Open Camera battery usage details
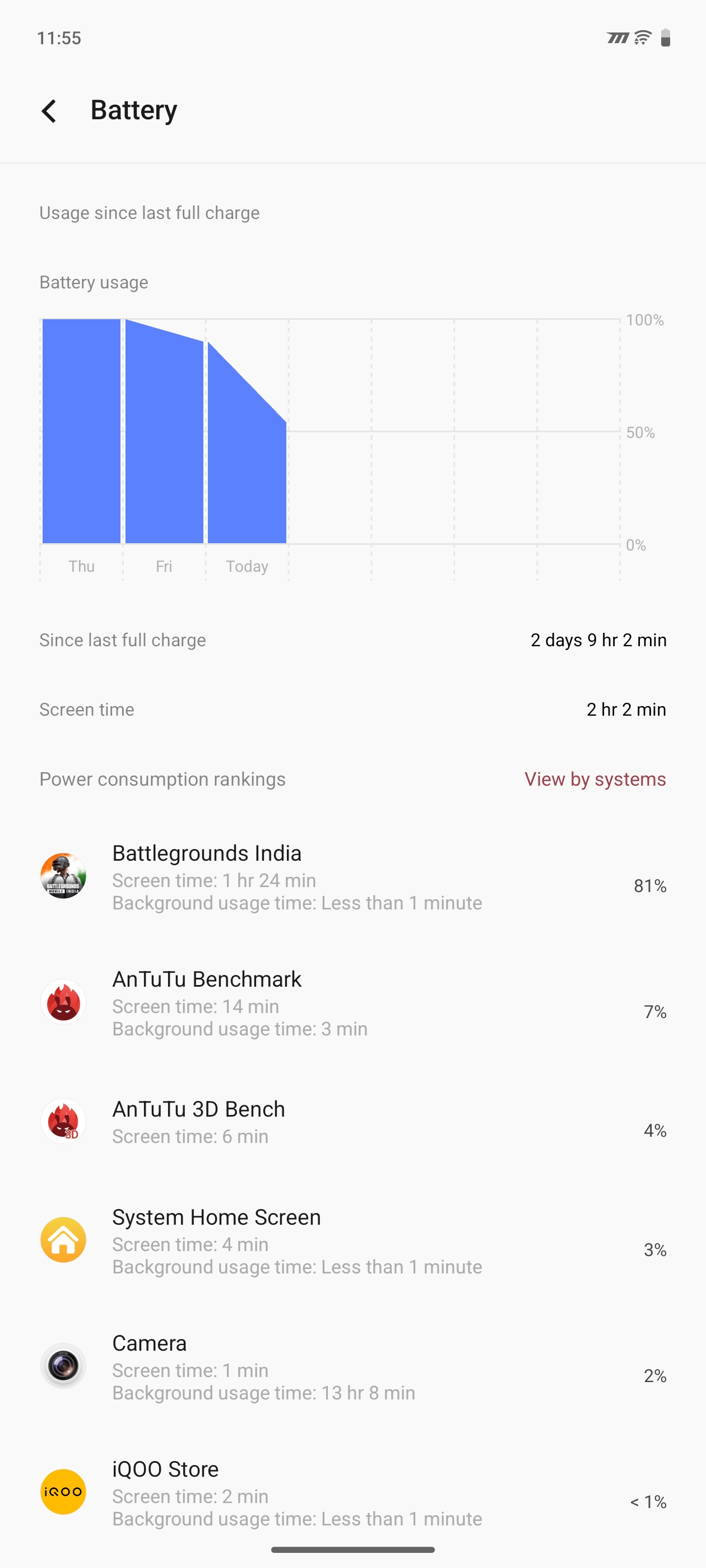Viewport: 706px width, 1568px height. (x=352, y=1366)
